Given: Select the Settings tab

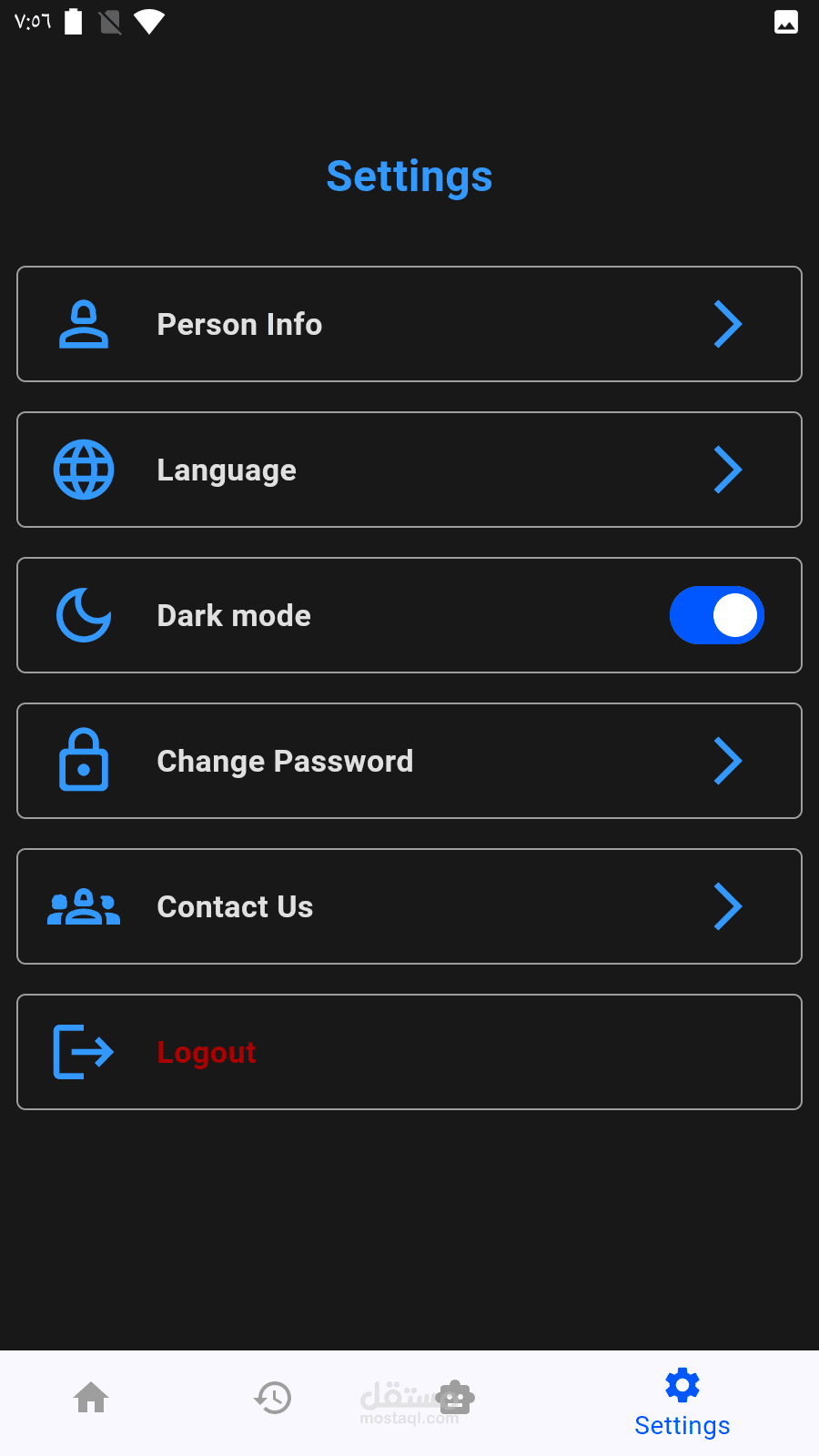Looking at the screenshot, I should (x=682, y=1403).
